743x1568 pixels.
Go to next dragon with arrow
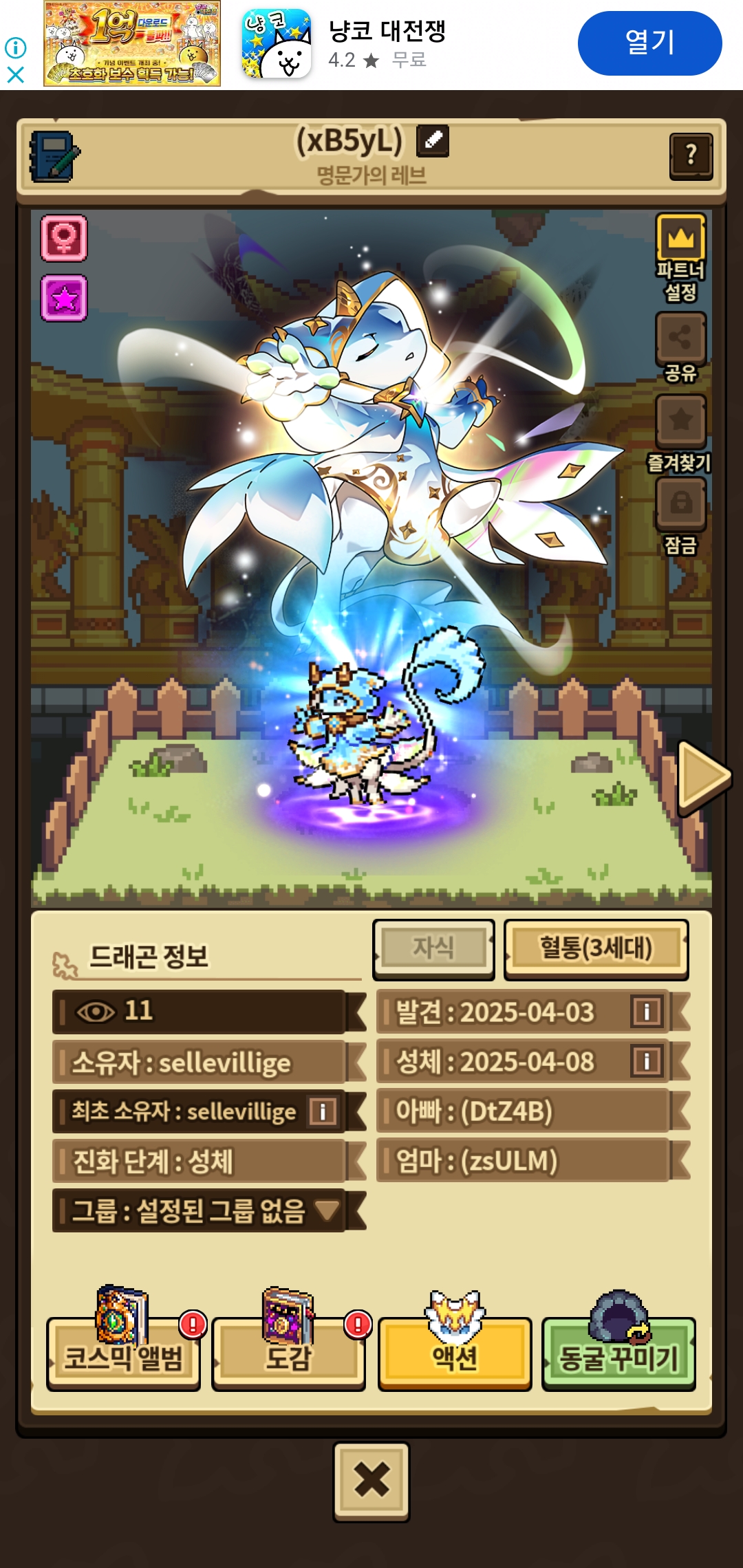point(702,778)
